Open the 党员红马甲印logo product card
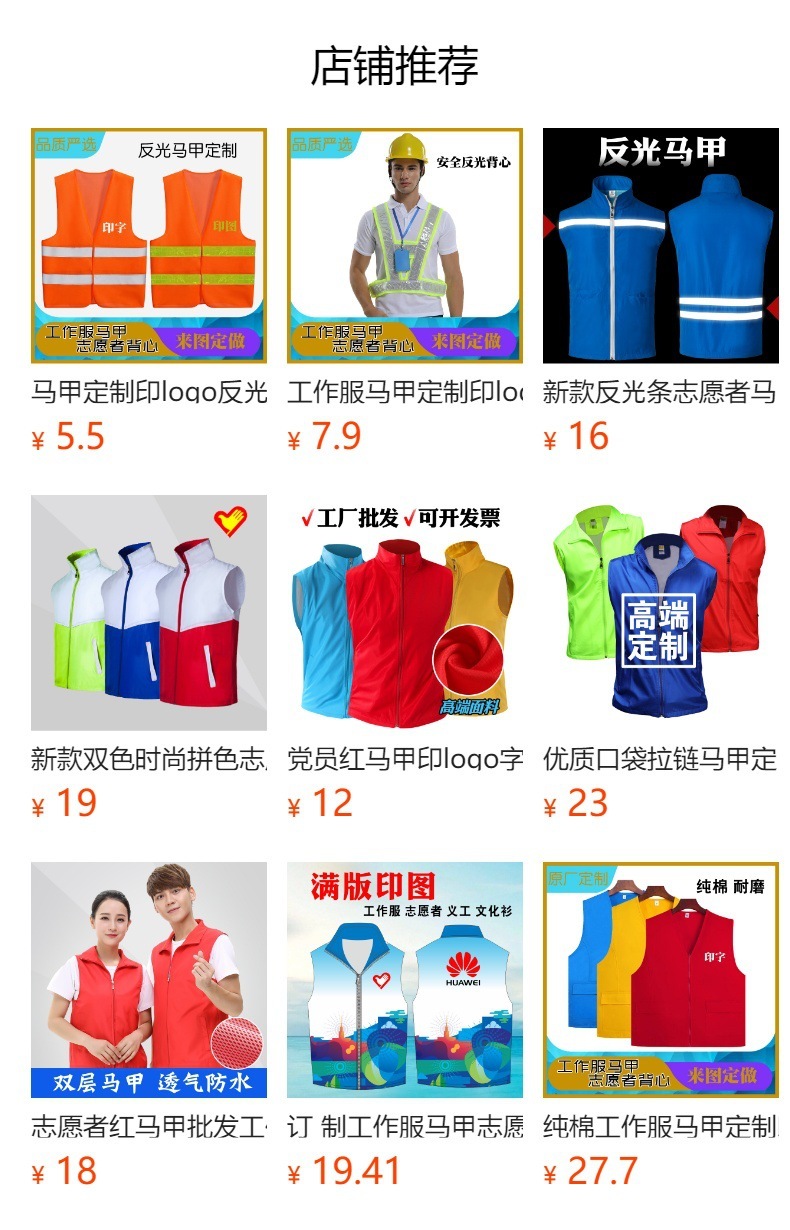Image resolution: width=790 pixels, height=1230 pixels. 405,613
